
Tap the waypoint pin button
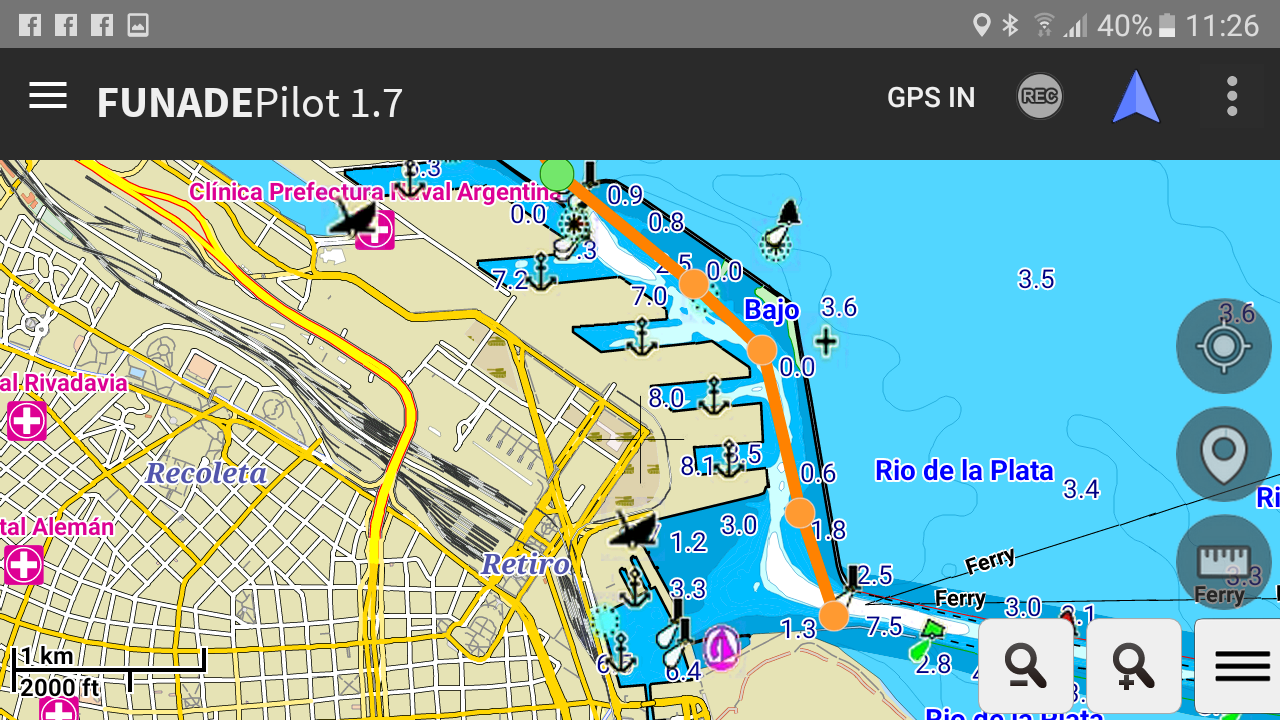(x=1223, y=455)
